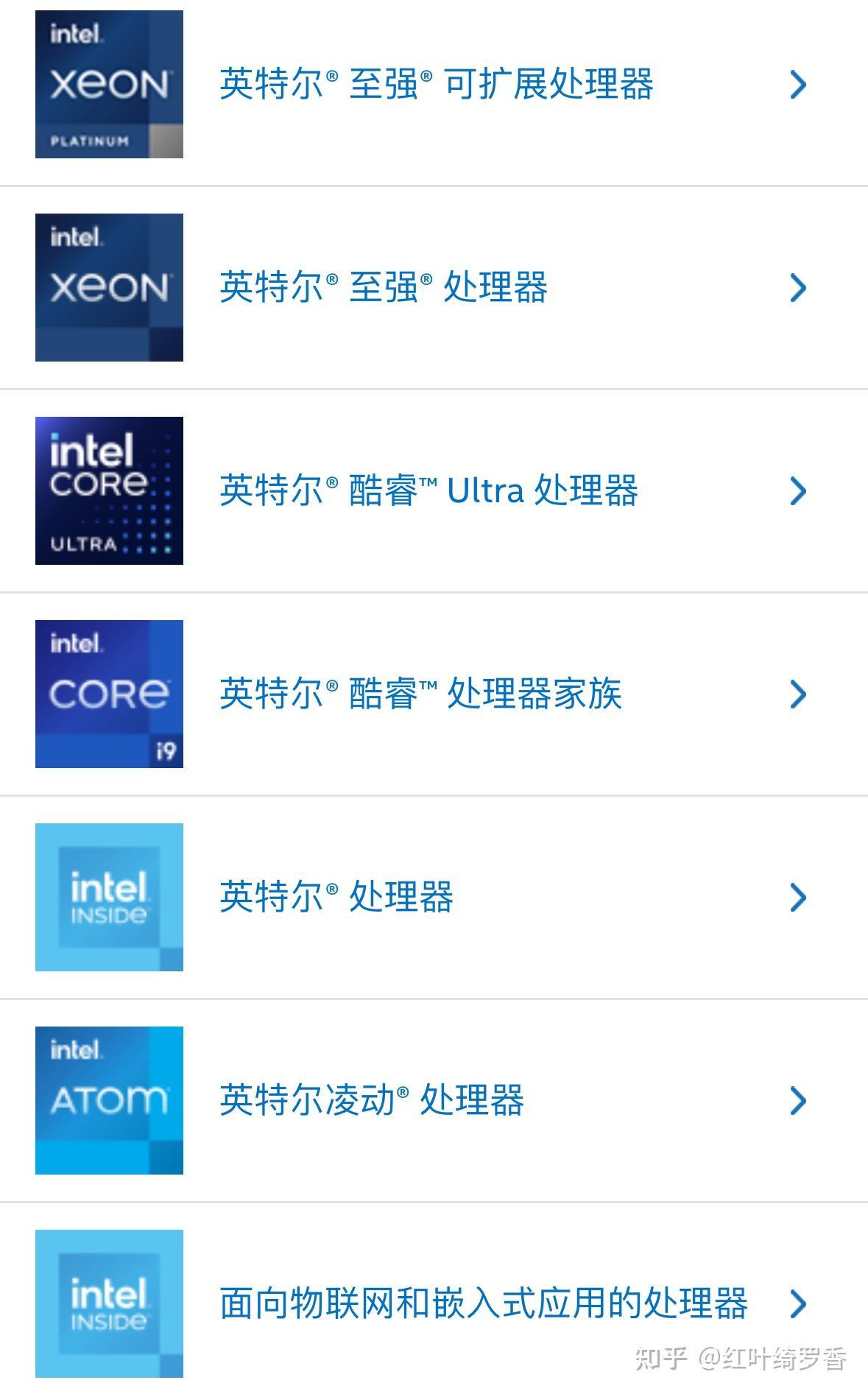Expand the 英特尔® 酷睿™ 处理器家族 chevron
The image size is (868, 1394).
pyautogui.click(x=797, y=694)
